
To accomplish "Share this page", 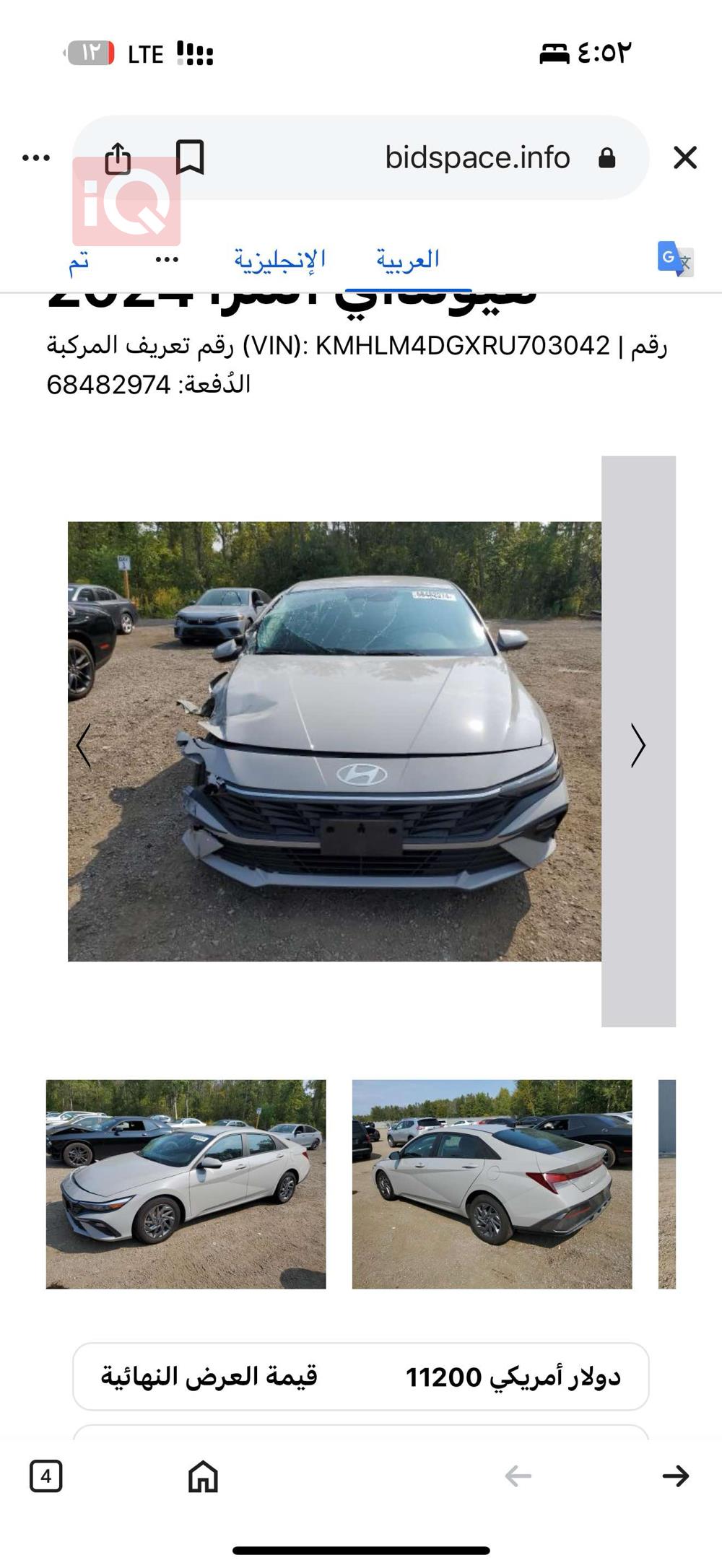I will coord(118,157).
